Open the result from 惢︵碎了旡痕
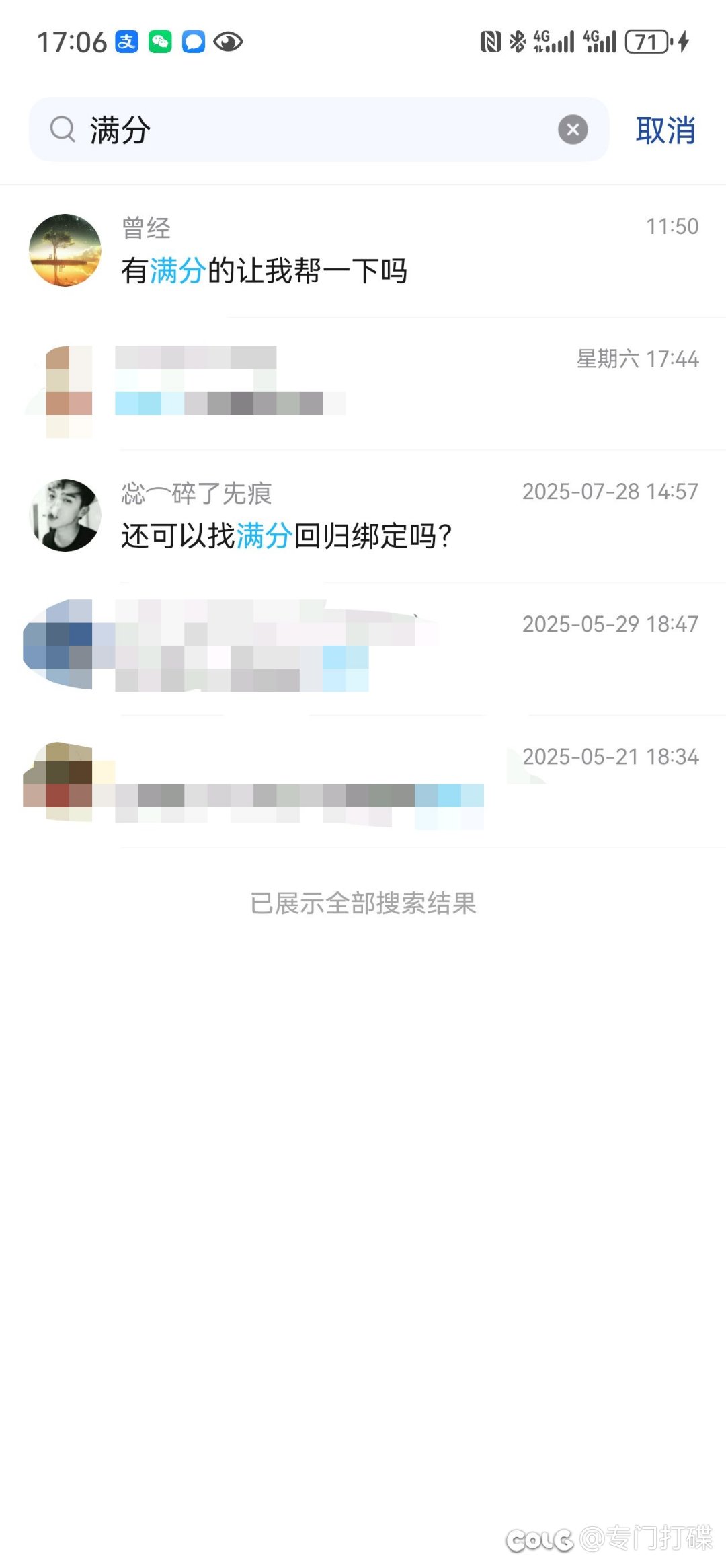This screenshot has height=1568, width=726. click(x=363, y=516)
